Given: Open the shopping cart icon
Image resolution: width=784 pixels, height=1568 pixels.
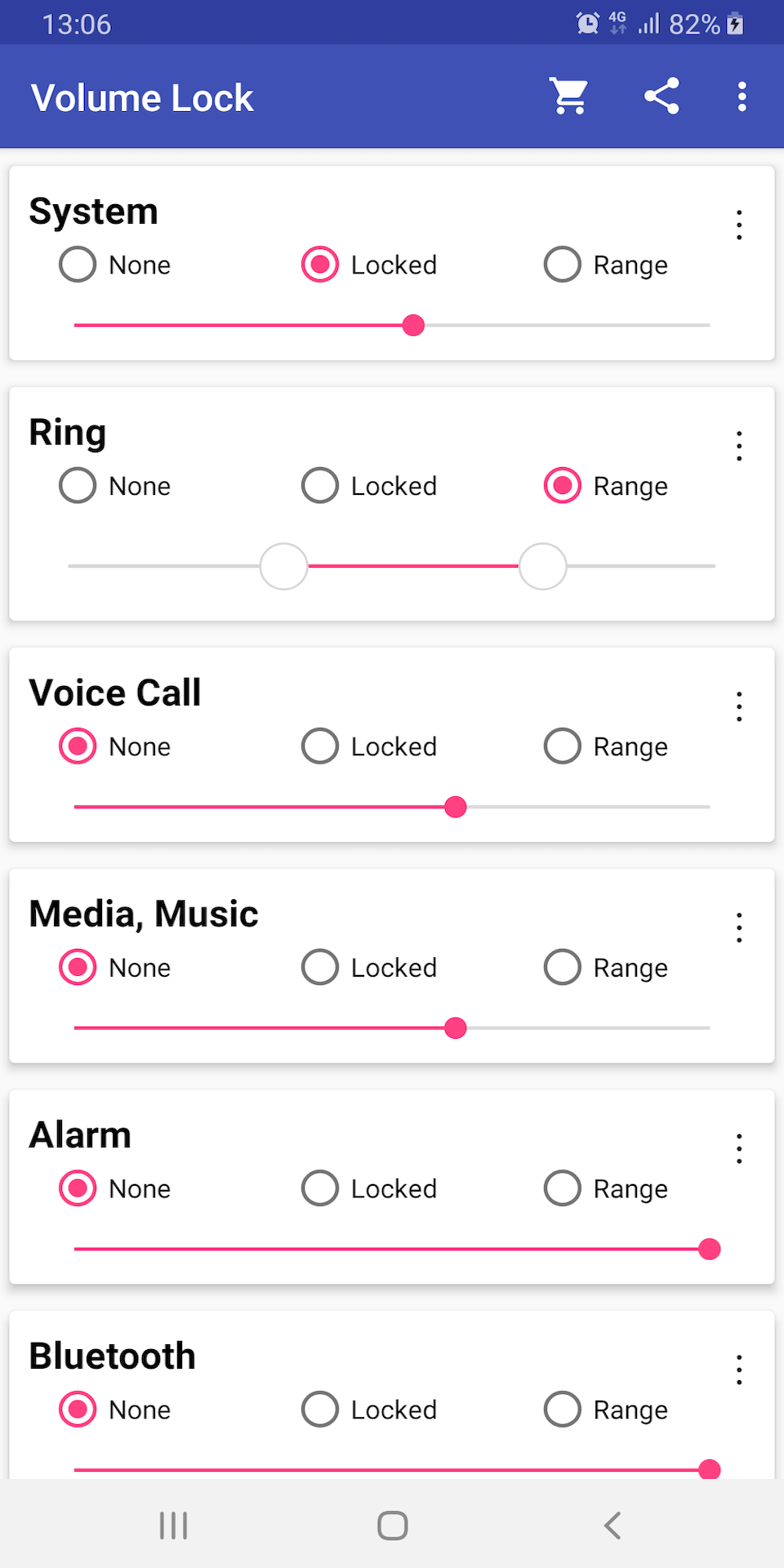Looking at the screenshot, I should [569, 96].
